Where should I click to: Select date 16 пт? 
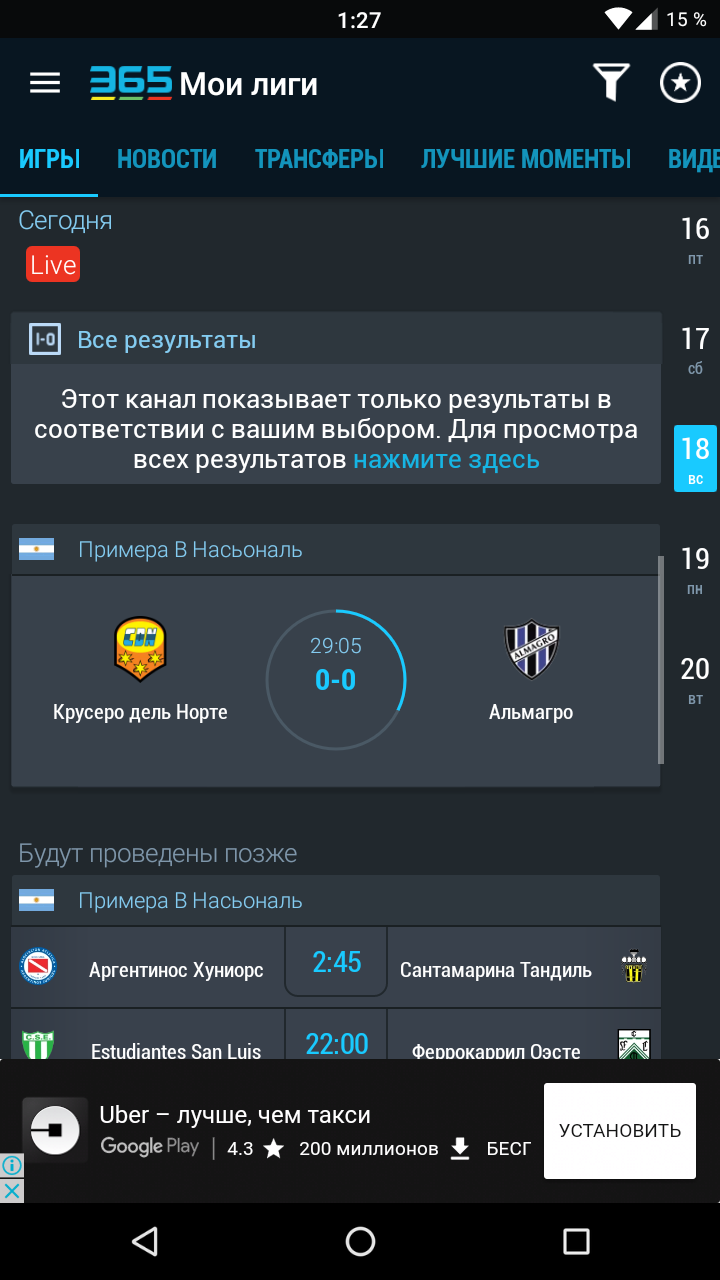pos(695,240)
